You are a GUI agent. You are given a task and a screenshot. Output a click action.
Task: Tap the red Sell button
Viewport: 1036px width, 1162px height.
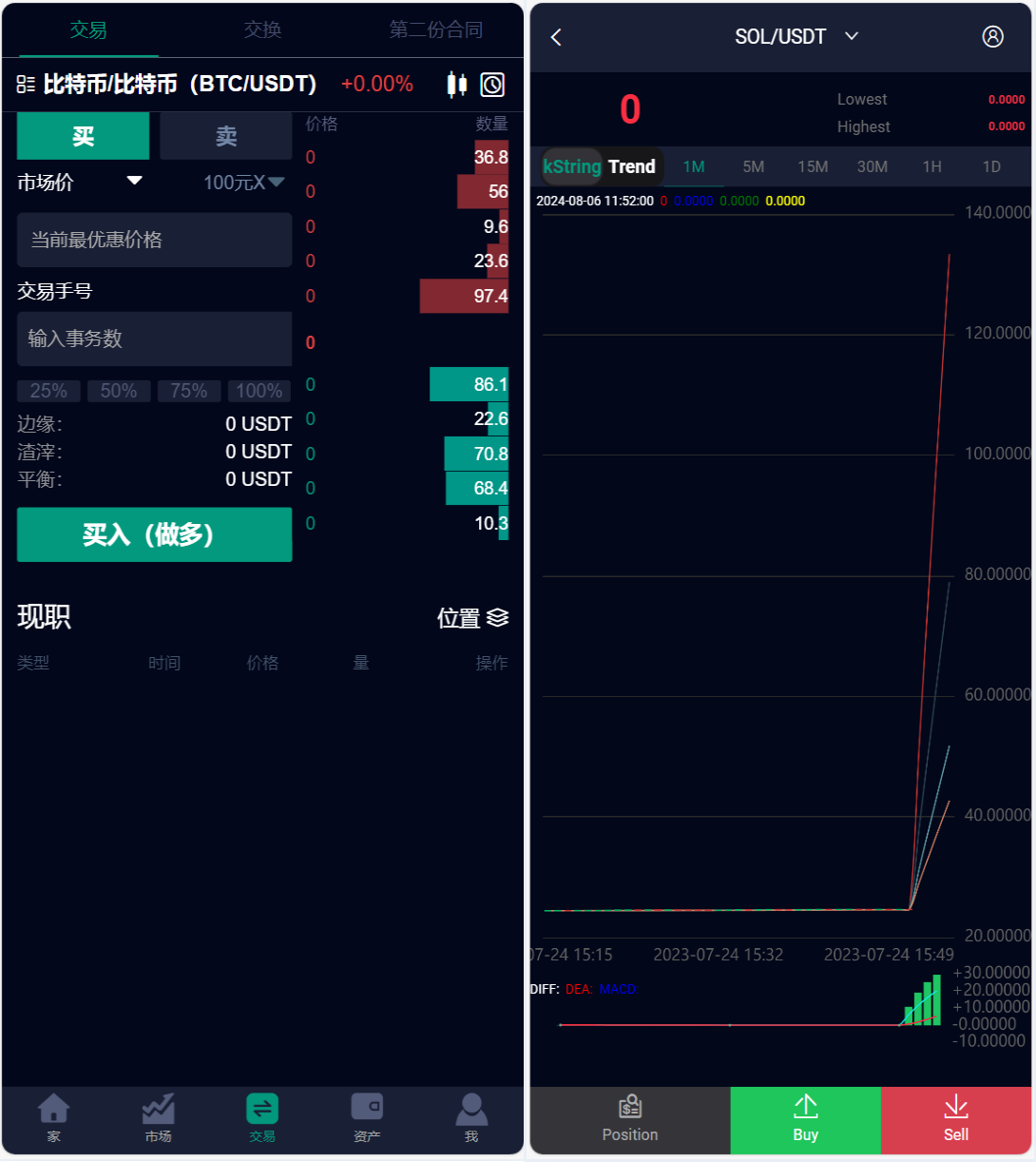(x=955, y=1120)
